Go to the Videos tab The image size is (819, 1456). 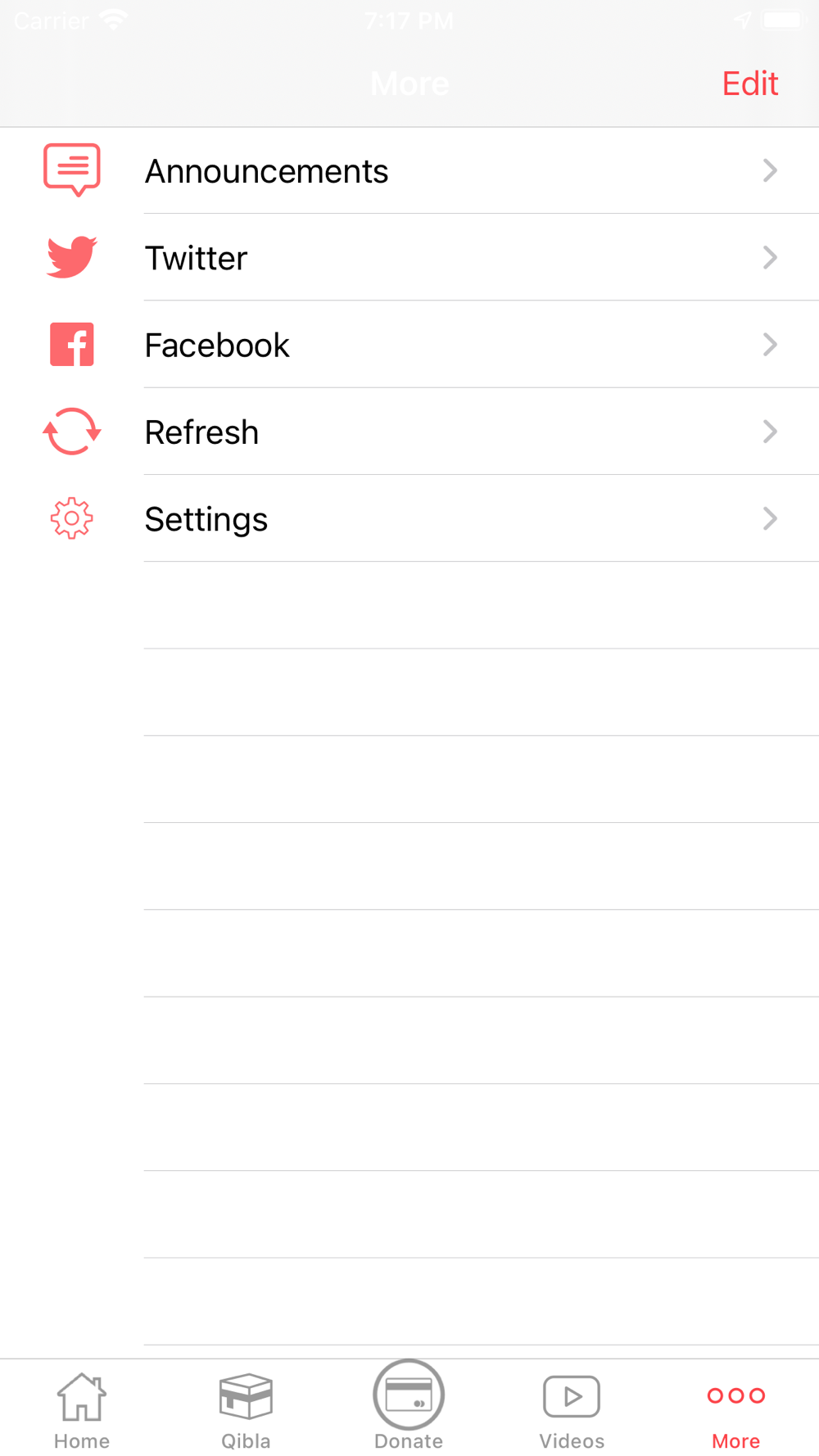[572, 1411]
